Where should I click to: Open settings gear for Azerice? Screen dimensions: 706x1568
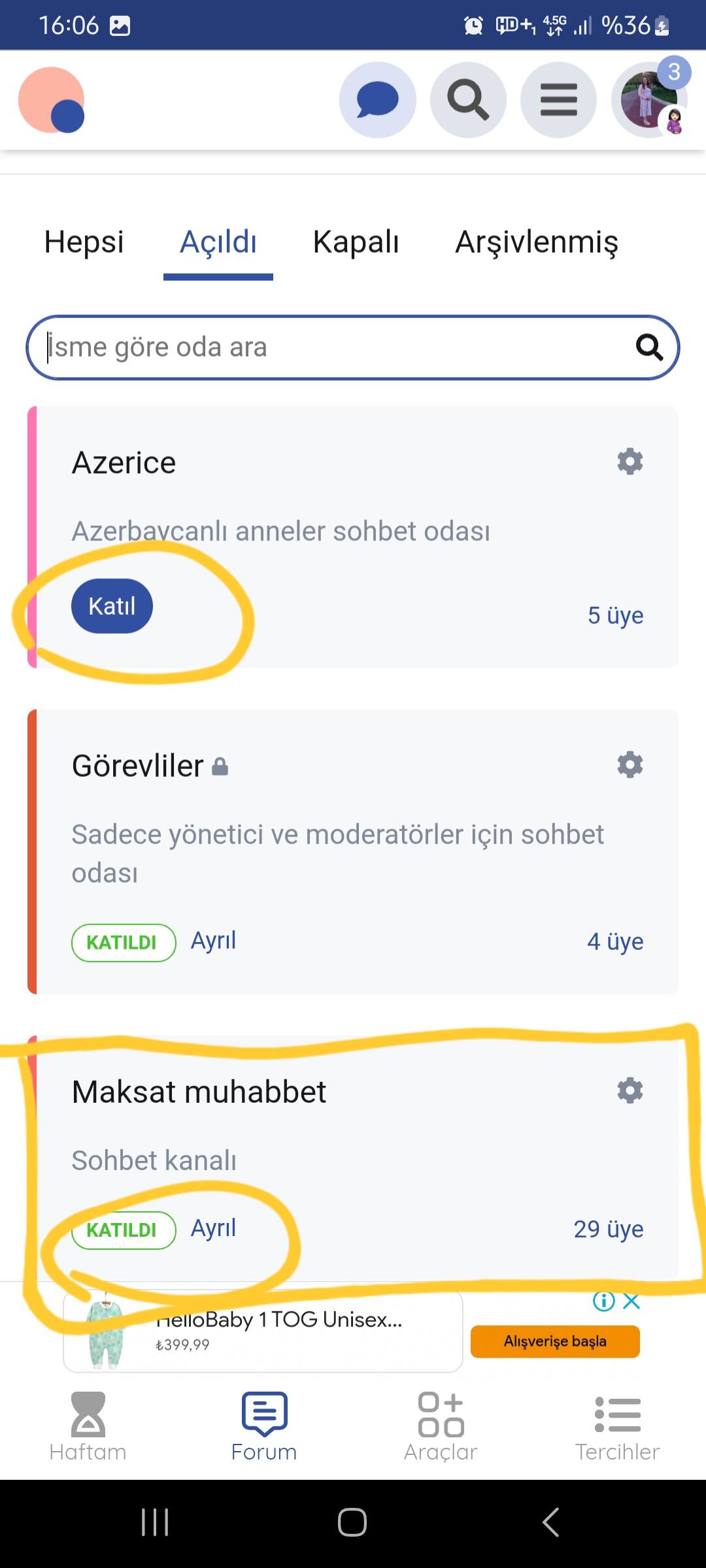pos(630,461)
